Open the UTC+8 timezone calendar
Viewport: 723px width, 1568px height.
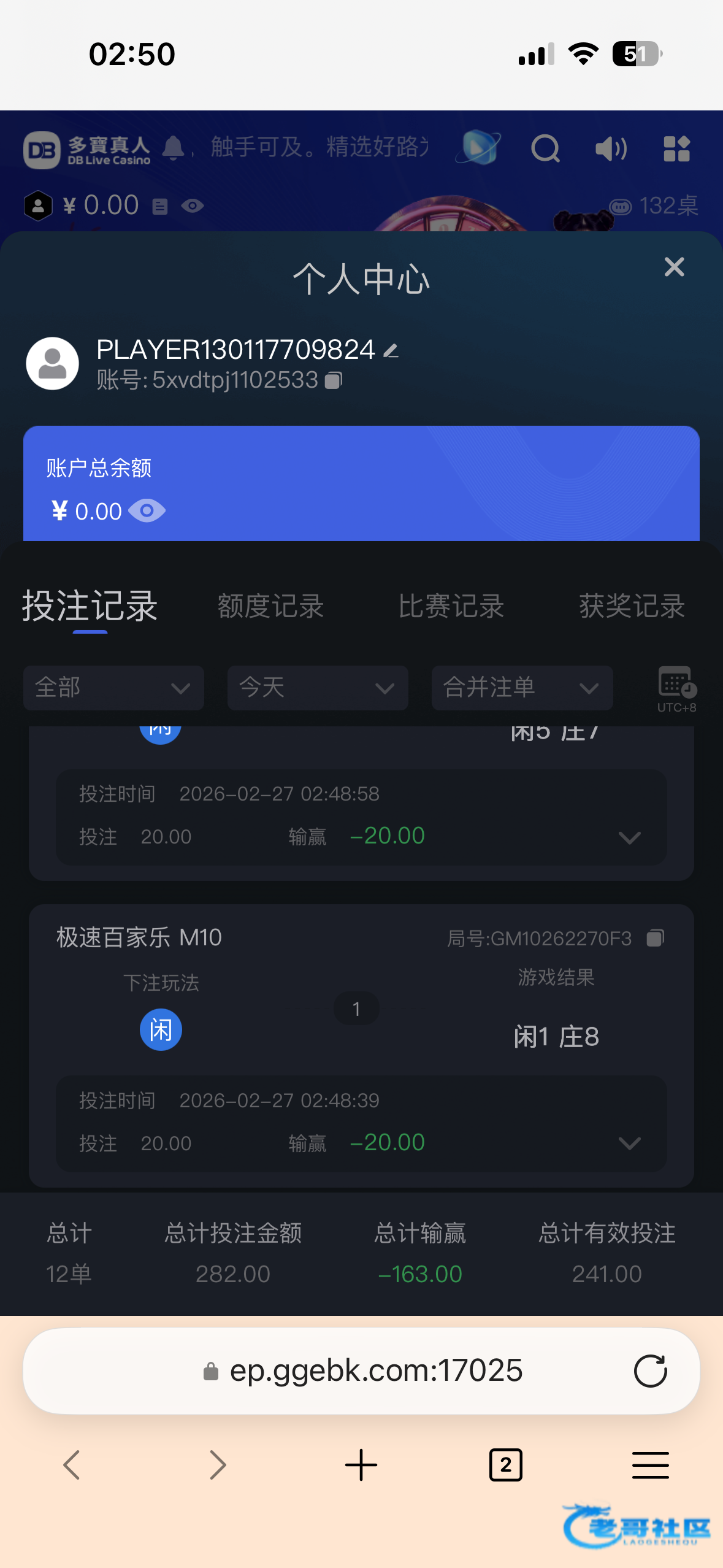(676, 689)
